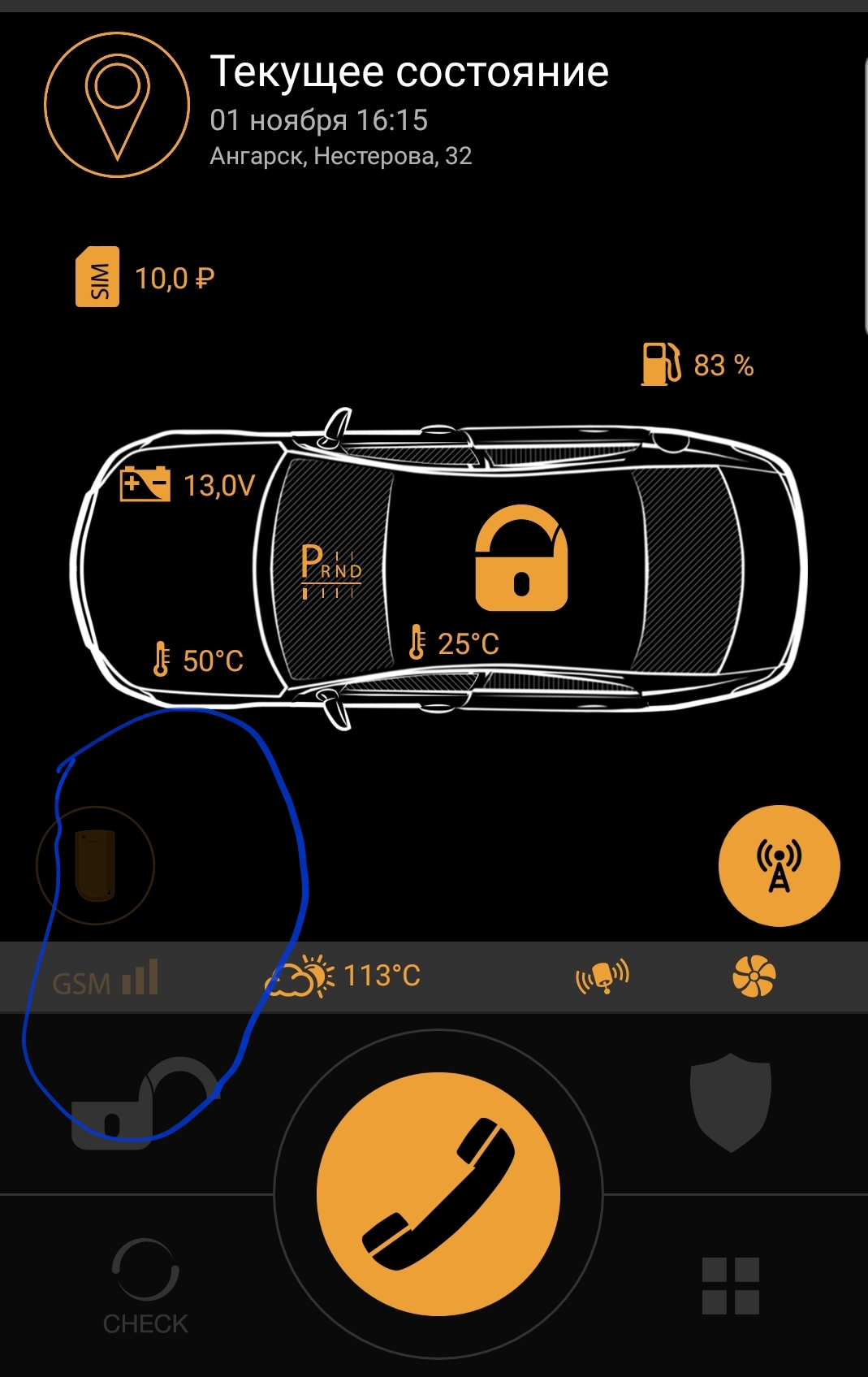Image resolution: width=868 pixels, height=1377 pixels.
Task: Tap the dimmed key fob button
Action: click(x=95, y=865)
